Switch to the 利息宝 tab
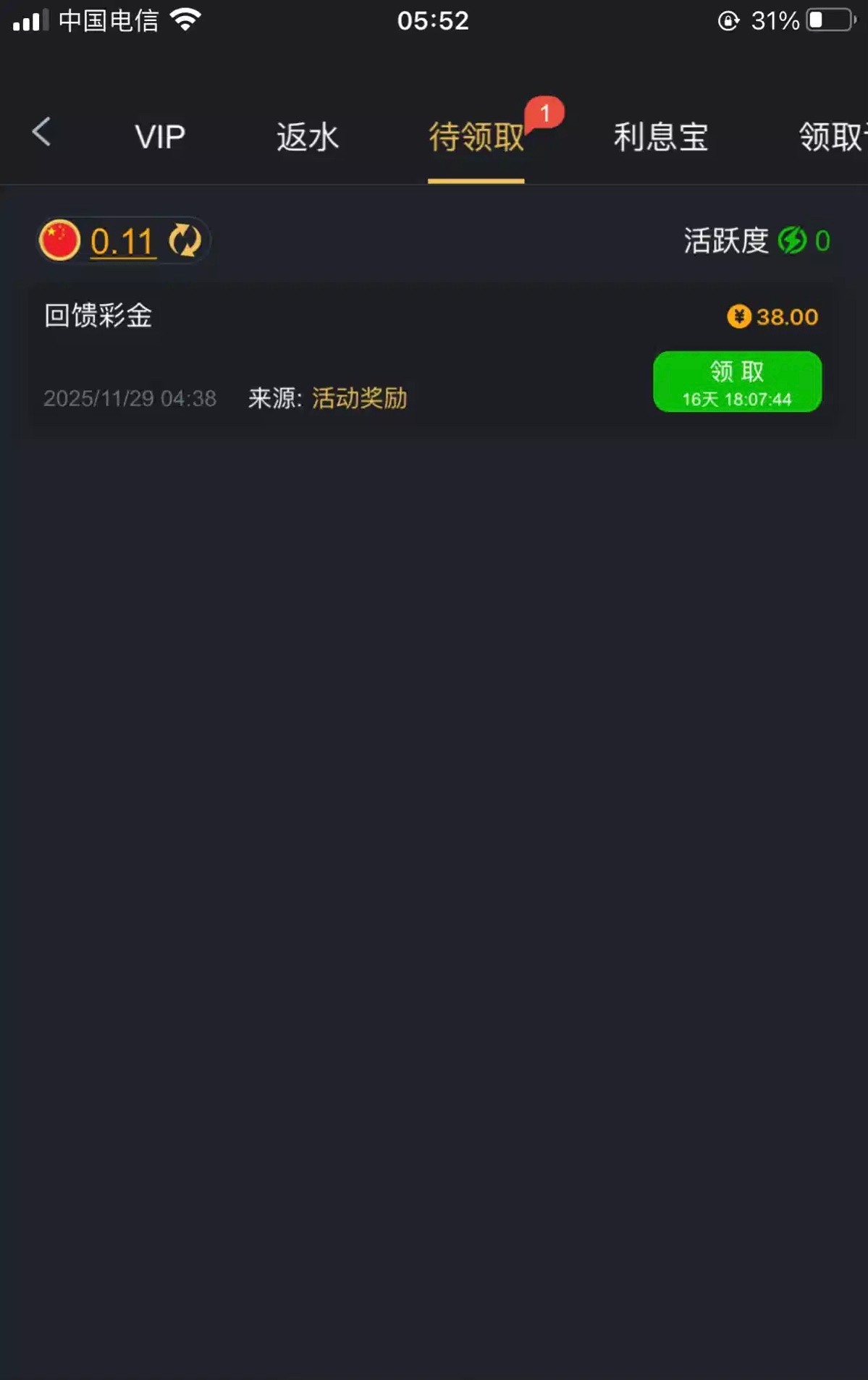The height and width of the screenshot is (1380, 868). 660,137
